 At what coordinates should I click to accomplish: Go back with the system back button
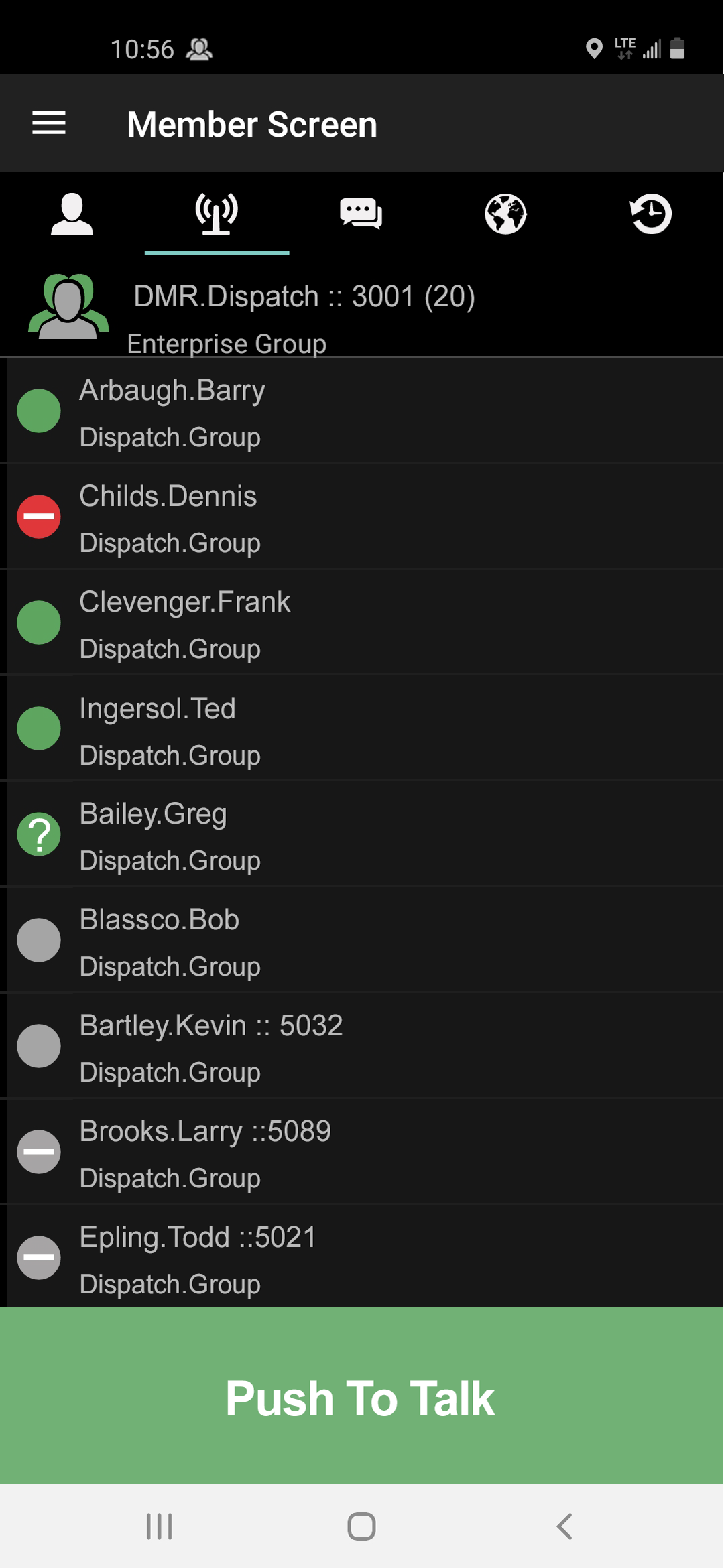pyautogui.click(x=564, y=1526)
